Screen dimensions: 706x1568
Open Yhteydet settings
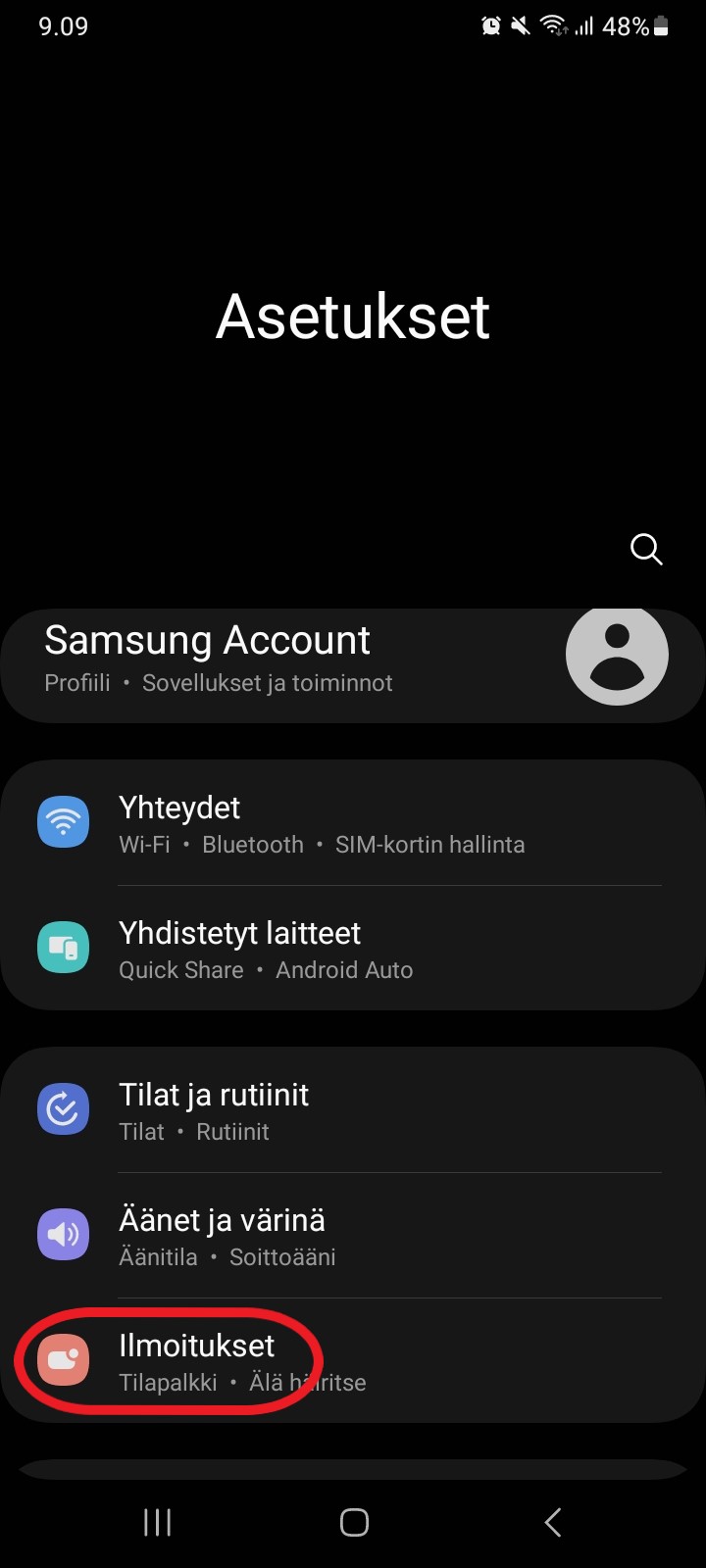353,823
